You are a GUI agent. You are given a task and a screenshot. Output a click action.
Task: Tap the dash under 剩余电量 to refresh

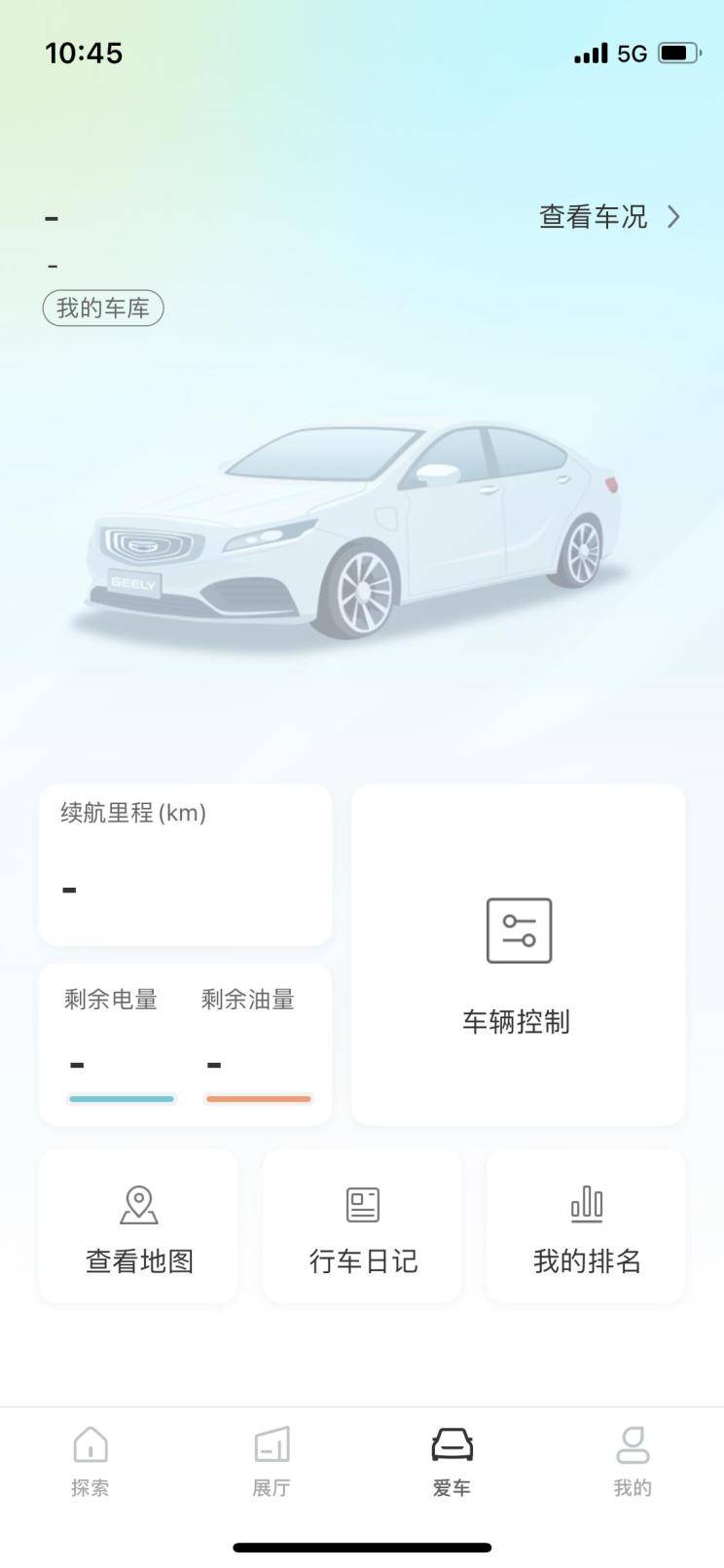78,1064
